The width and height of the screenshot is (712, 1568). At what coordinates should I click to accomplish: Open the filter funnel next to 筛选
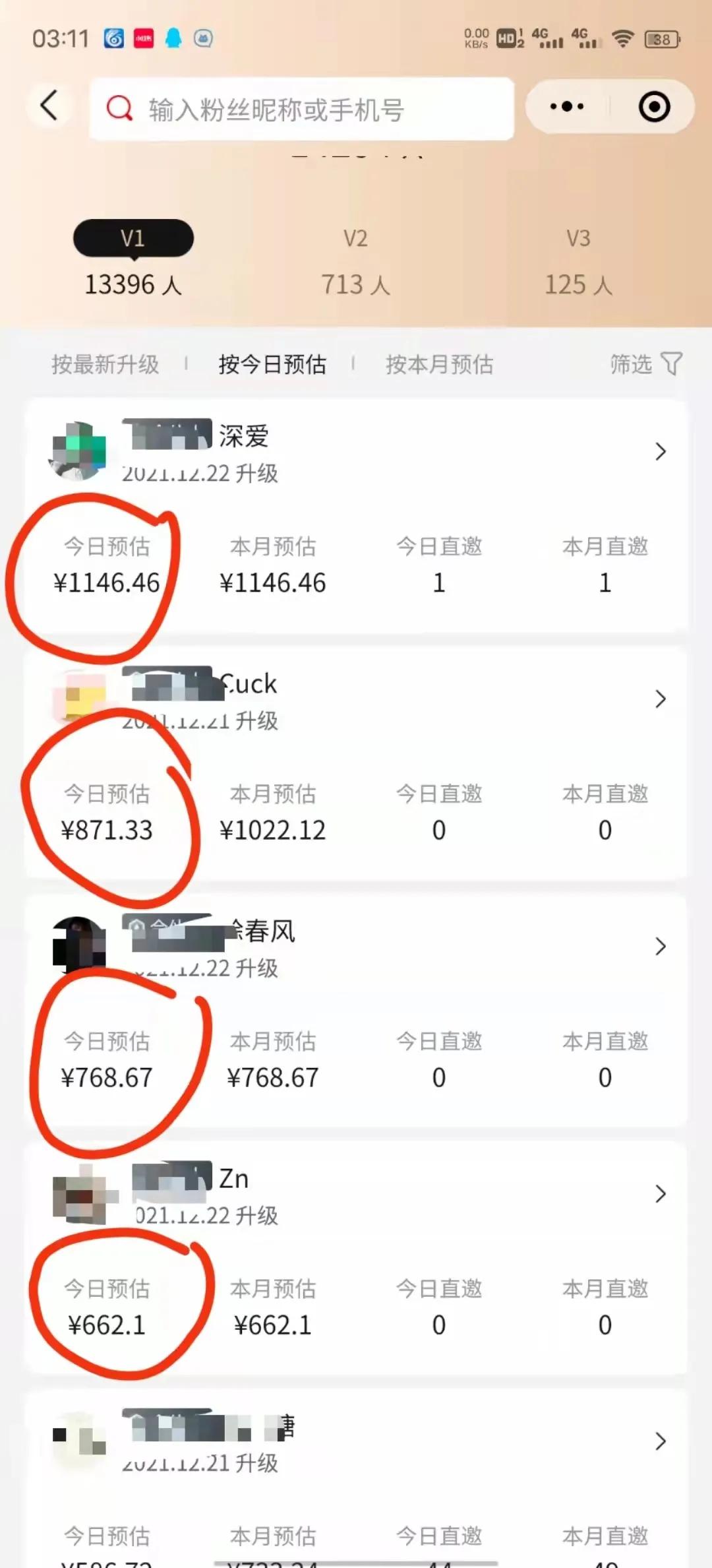point(672,364)
